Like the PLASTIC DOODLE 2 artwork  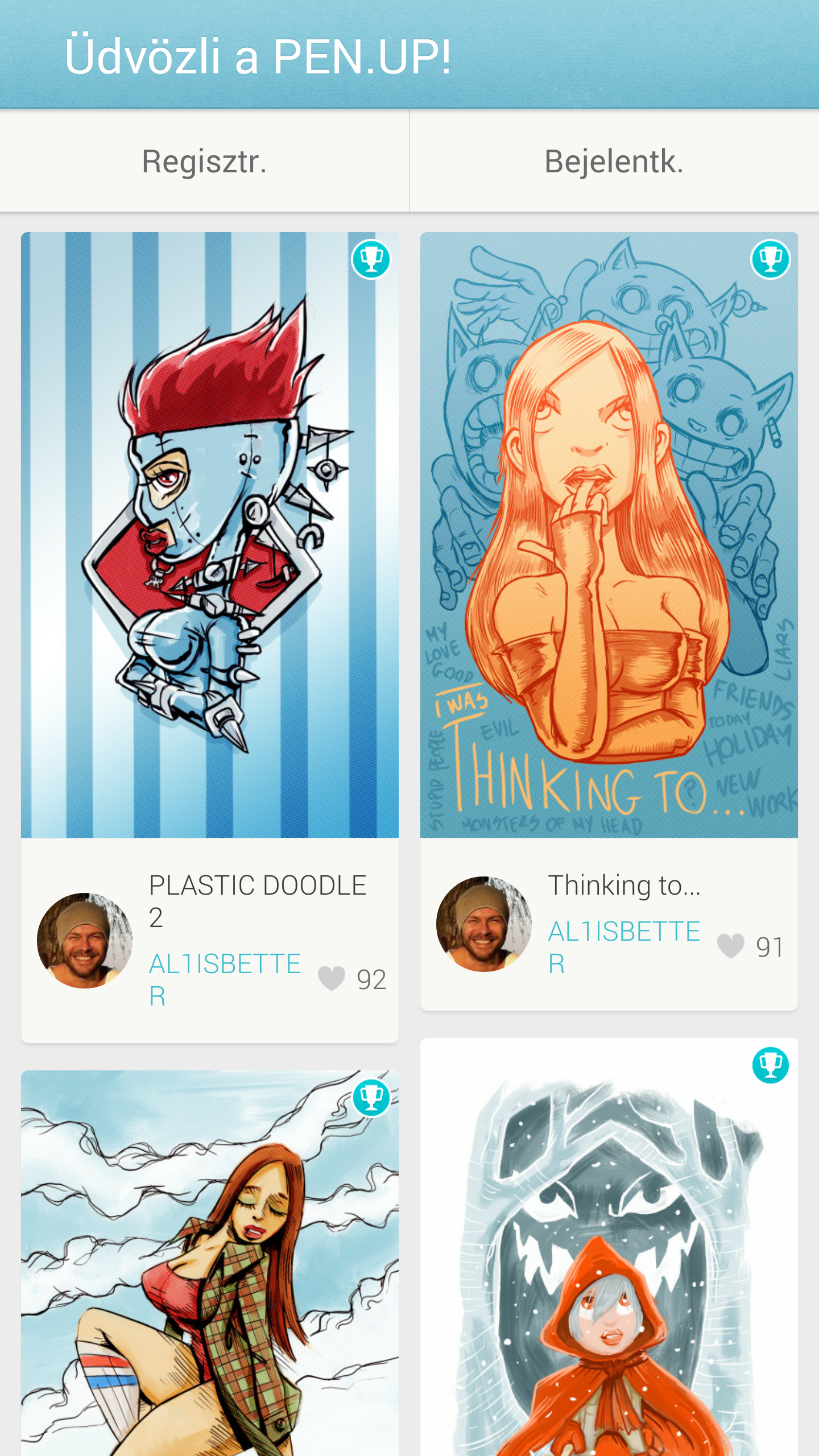point(332,979)
